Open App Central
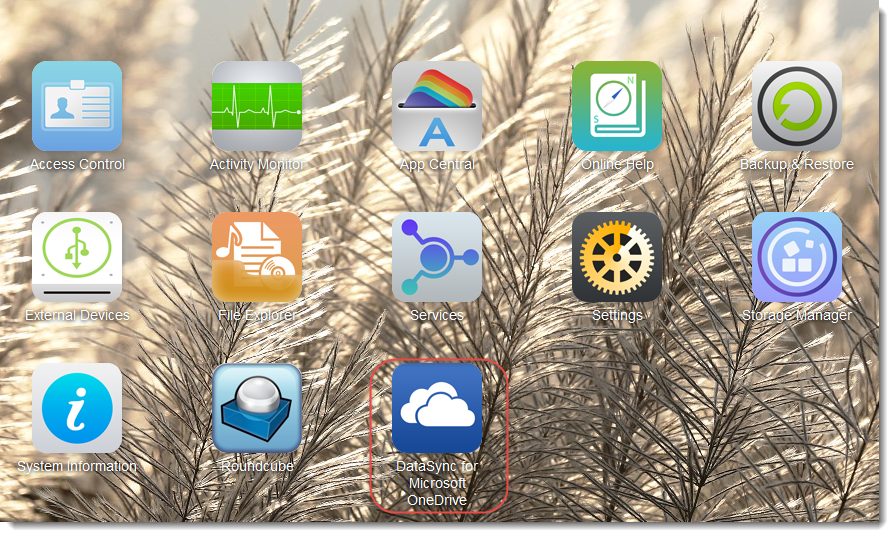Image resolution: width=894 pixels, height=537 pixels. [x=437, y=107]
